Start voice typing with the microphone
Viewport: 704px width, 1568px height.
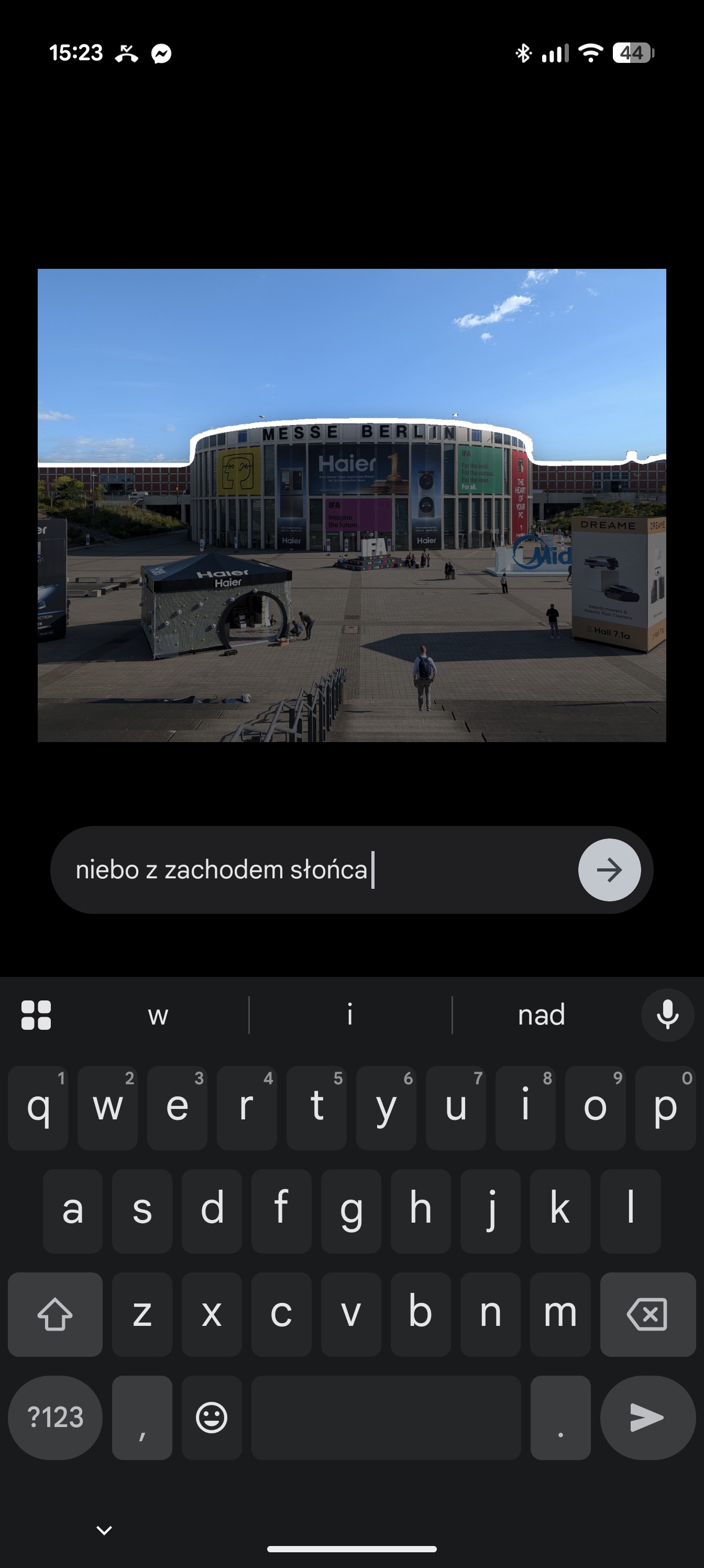[x=667, y=1015]
